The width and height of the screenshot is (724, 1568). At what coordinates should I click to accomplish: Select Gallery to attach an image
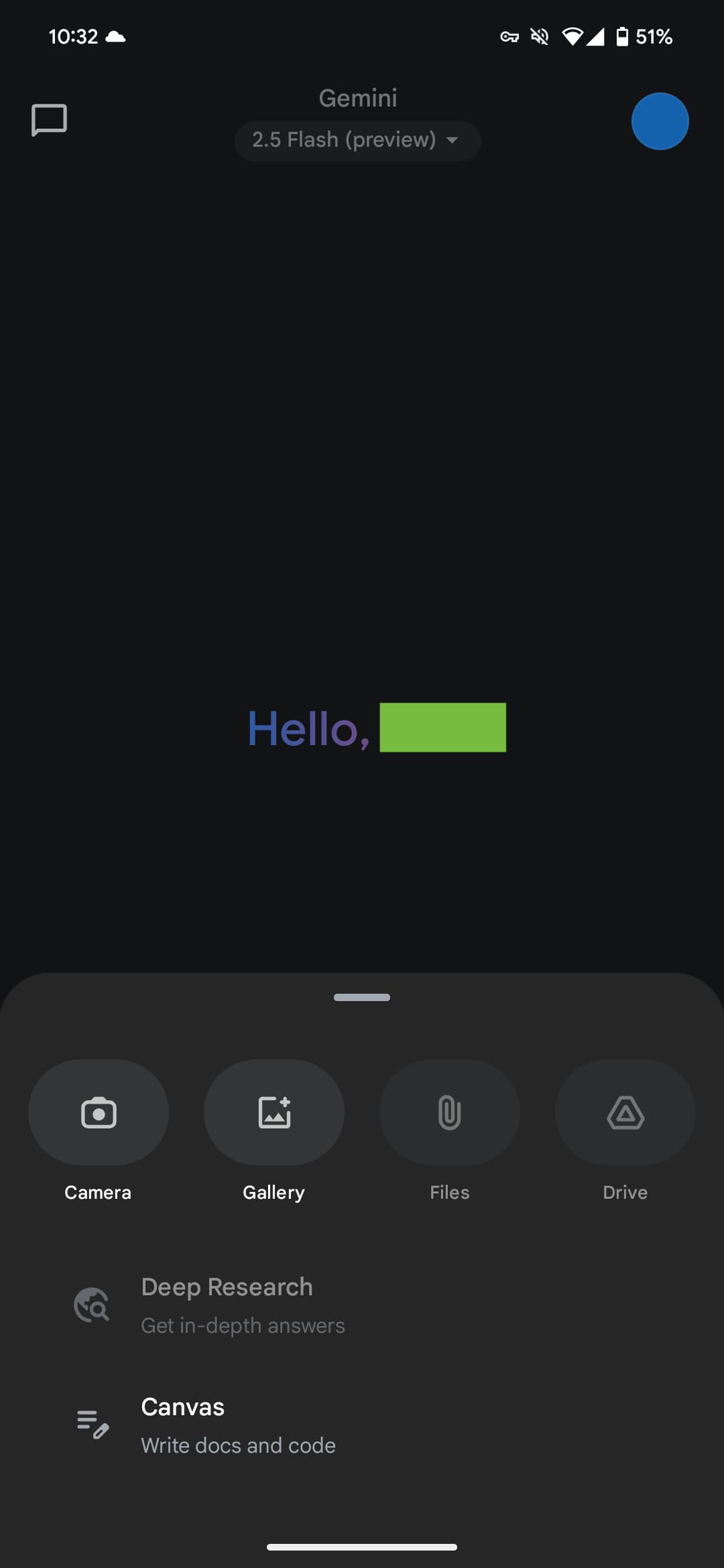point(274,1113)
